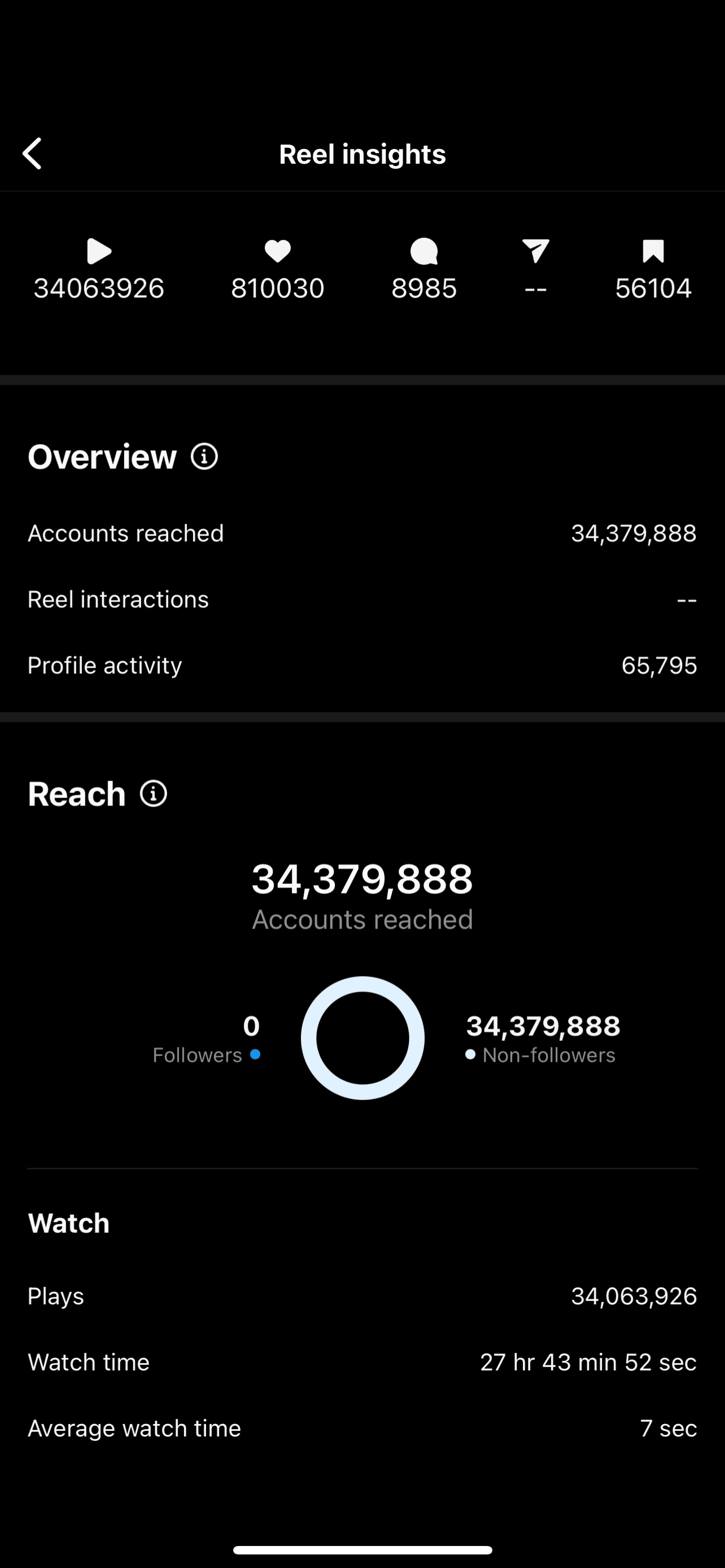Go back from Reel insights

pyautogui.click(x=32, y=154)
